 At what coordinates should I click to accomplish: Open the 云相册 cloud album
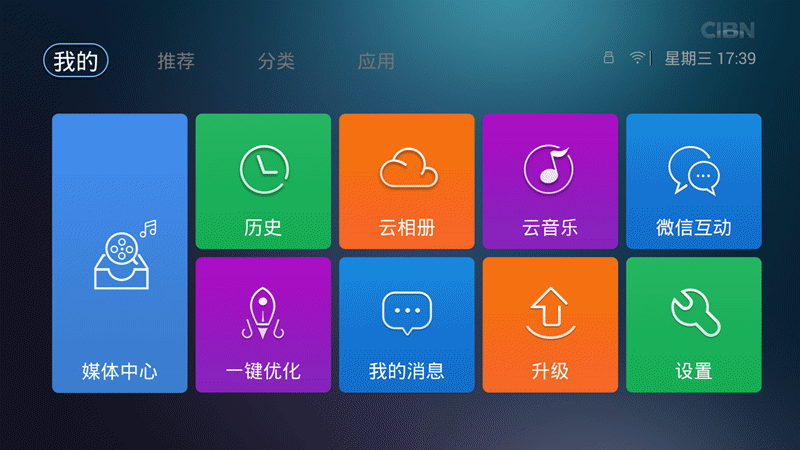click(x=407, y=181)
